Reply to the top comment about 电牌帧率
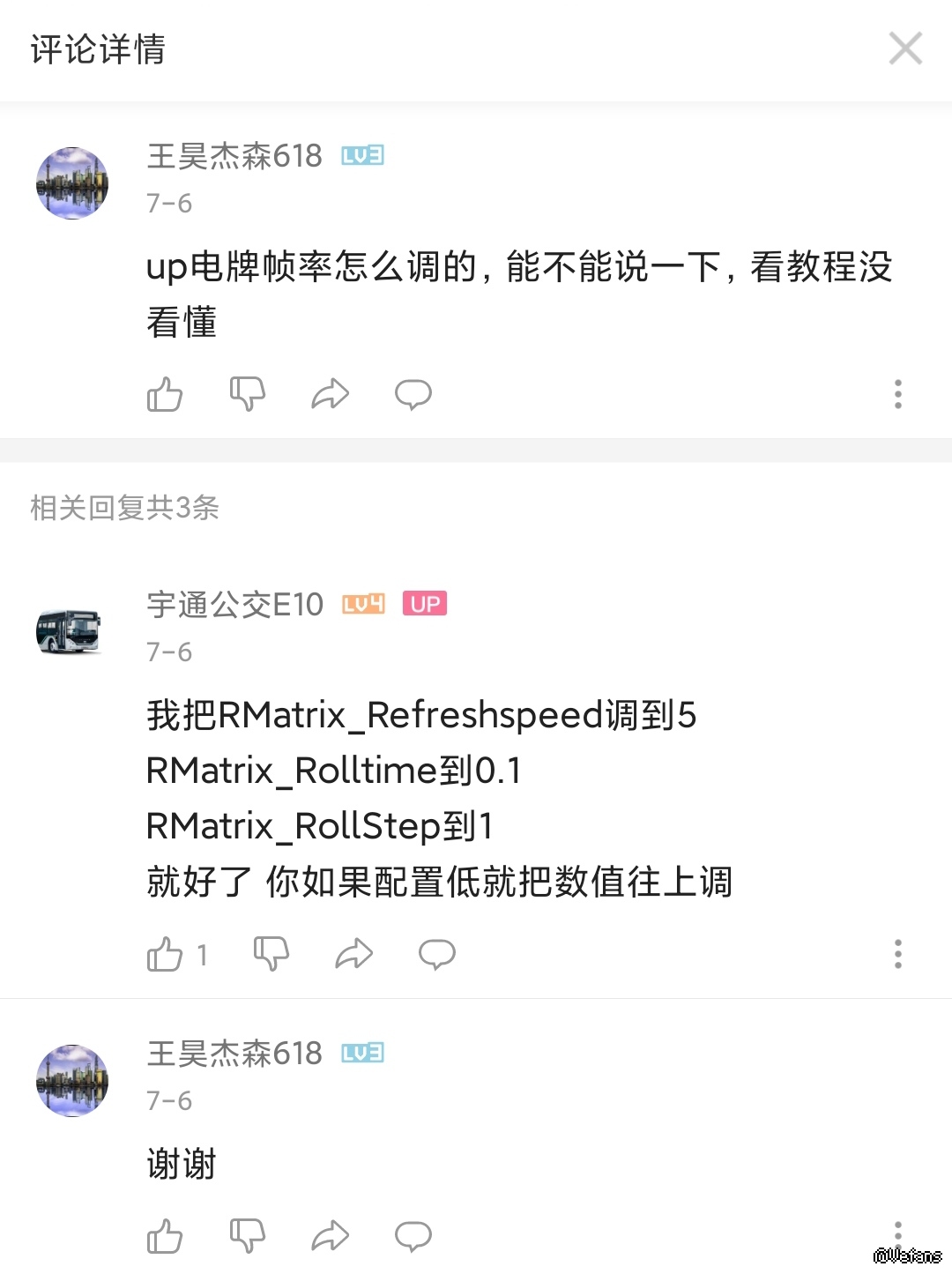This screenshot has width=952, height=1274. [x=413, y=394]
